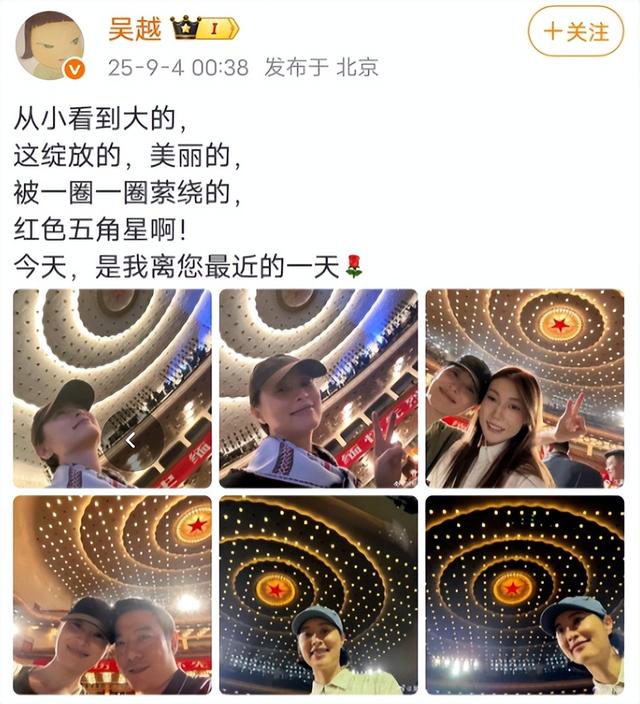View the selfie with the peace-sign hand and red banner
The image size is (640, 704).
coord(318,388)
